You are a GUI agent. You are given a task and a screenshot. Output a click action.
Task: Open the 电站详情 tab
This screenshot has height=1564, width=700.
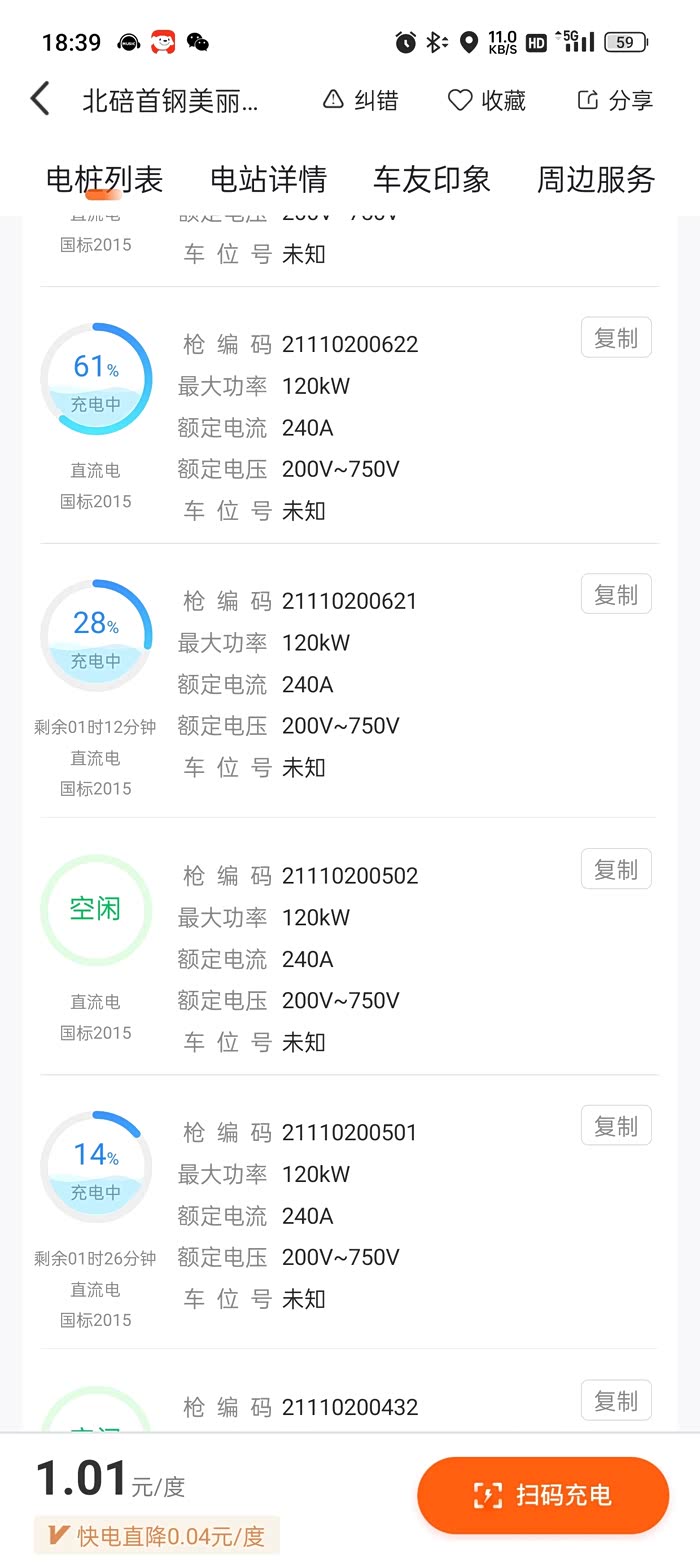tap(268, 179)
